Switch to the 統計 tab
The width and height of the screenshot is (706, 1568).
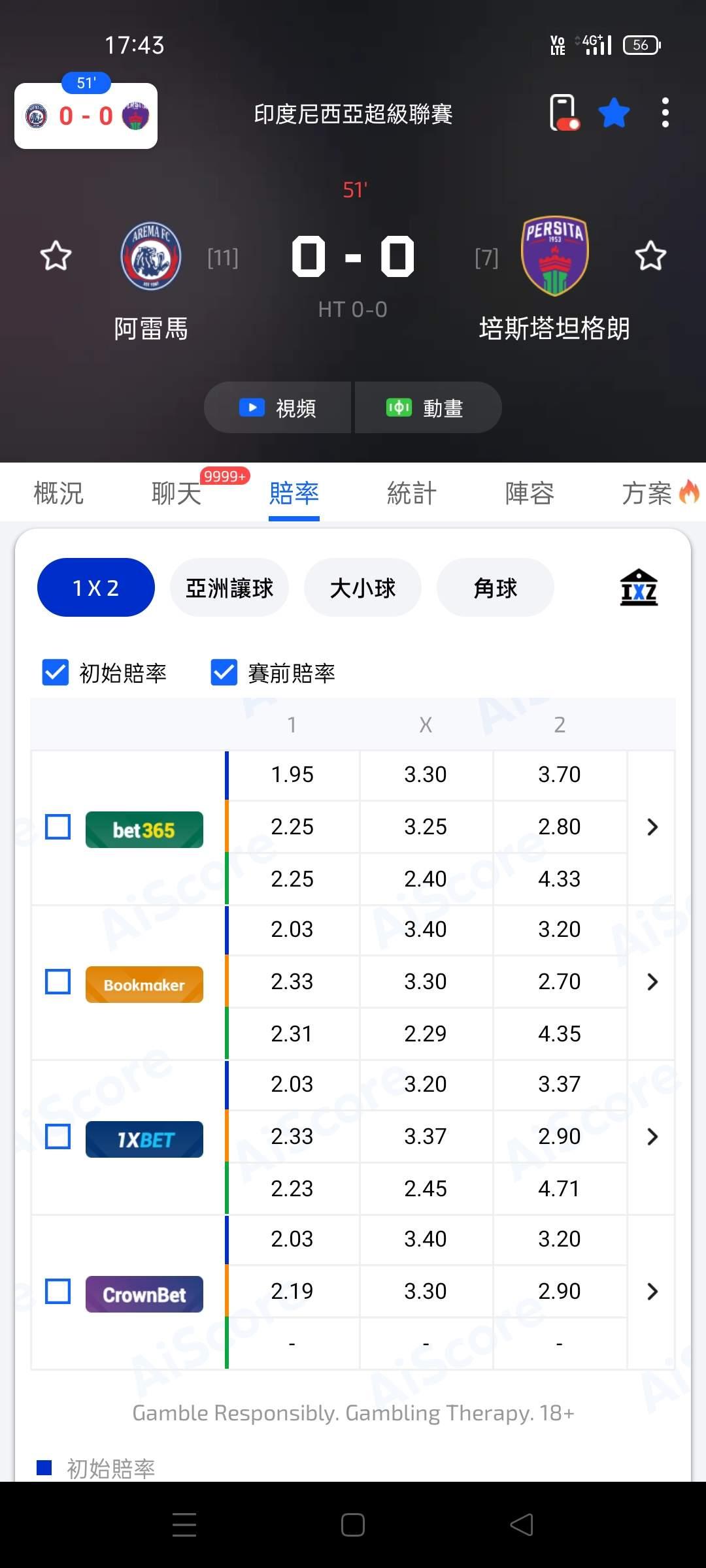coord(411,493)
